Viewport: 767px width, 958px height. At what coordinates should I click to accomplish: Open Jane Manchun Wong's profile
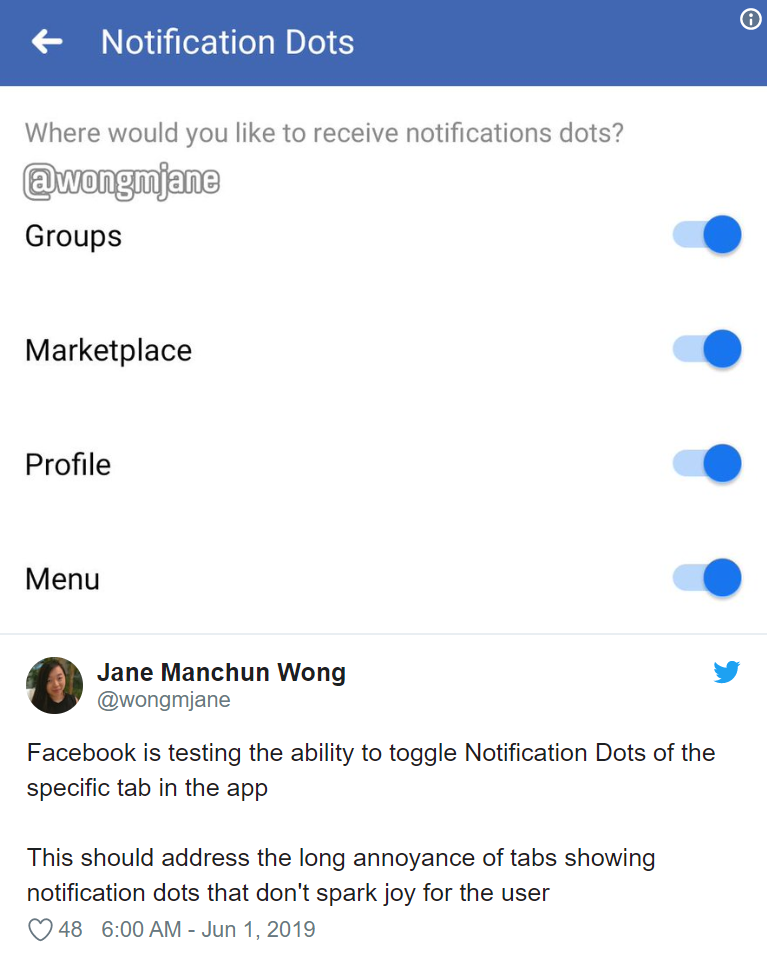220,673
